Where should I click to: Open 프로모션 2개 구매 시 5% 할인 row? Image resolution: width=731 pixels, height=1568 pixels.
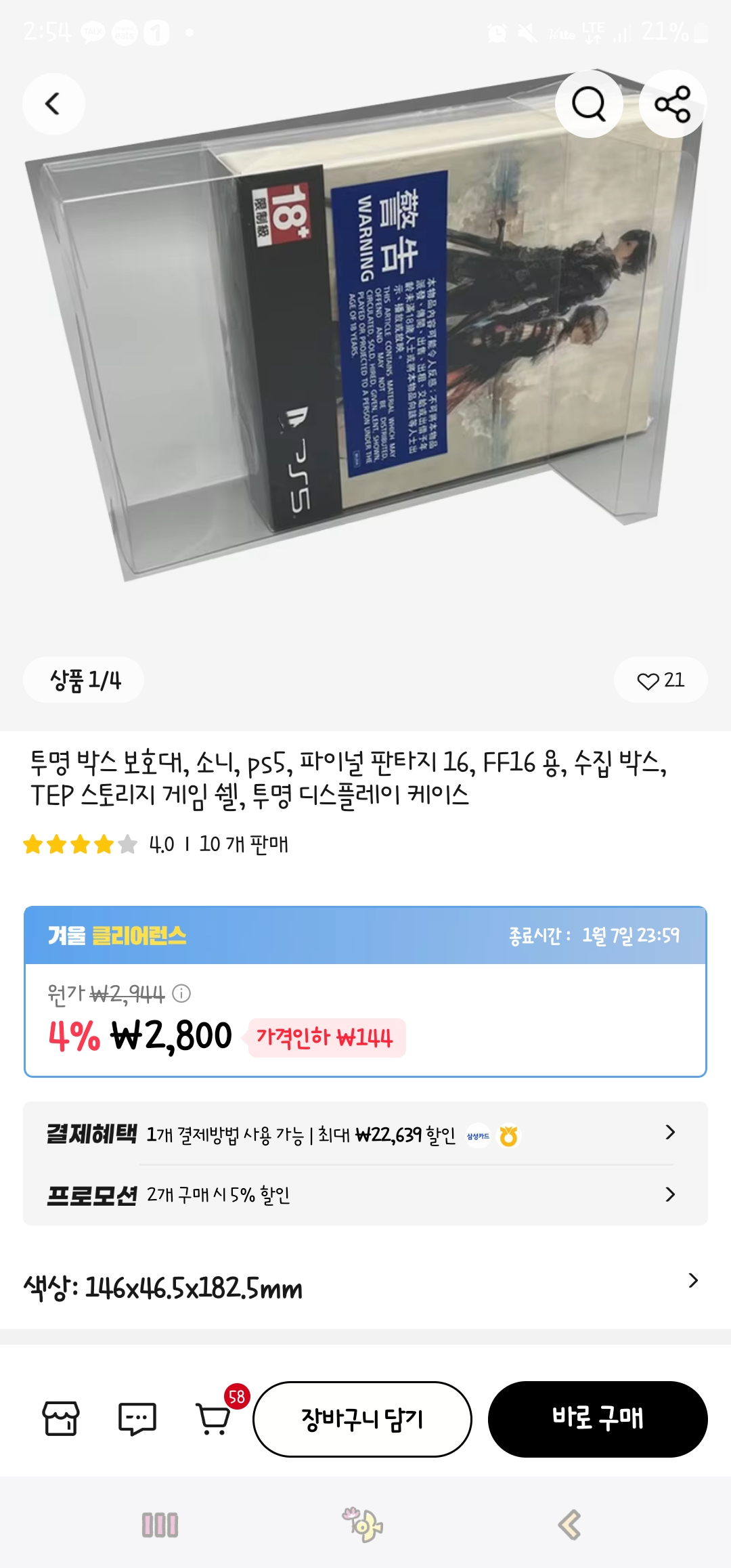[365, 1195]
